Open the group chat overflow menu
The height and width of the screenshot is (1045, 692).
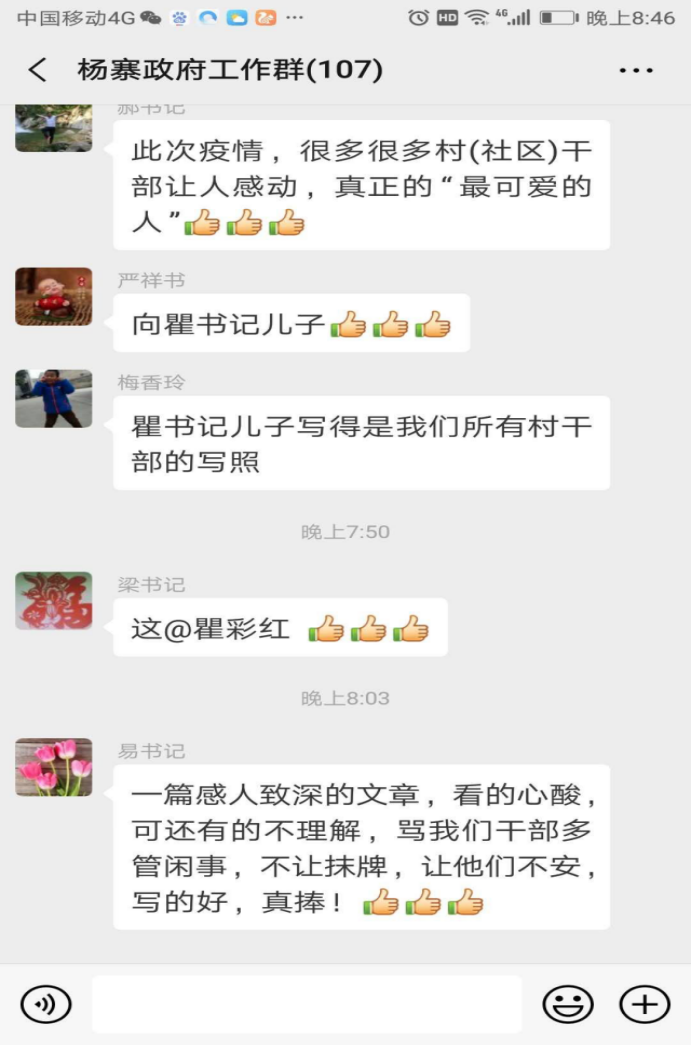(636, 71)
